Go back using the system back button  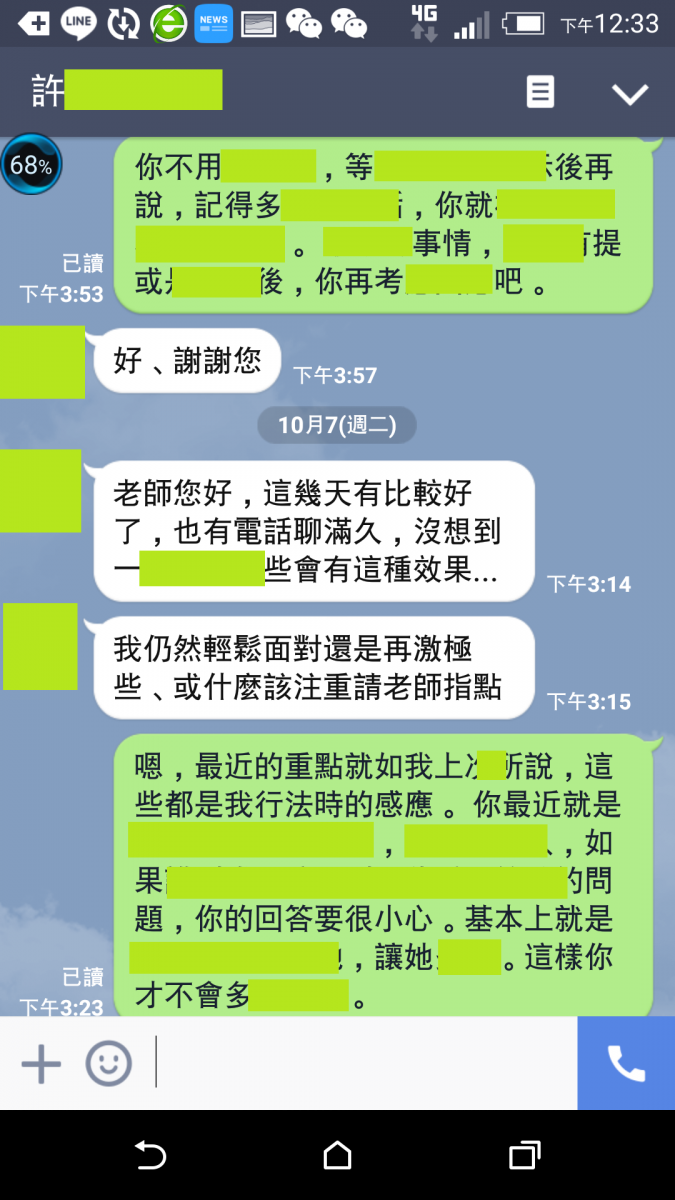click(150, 1156)
